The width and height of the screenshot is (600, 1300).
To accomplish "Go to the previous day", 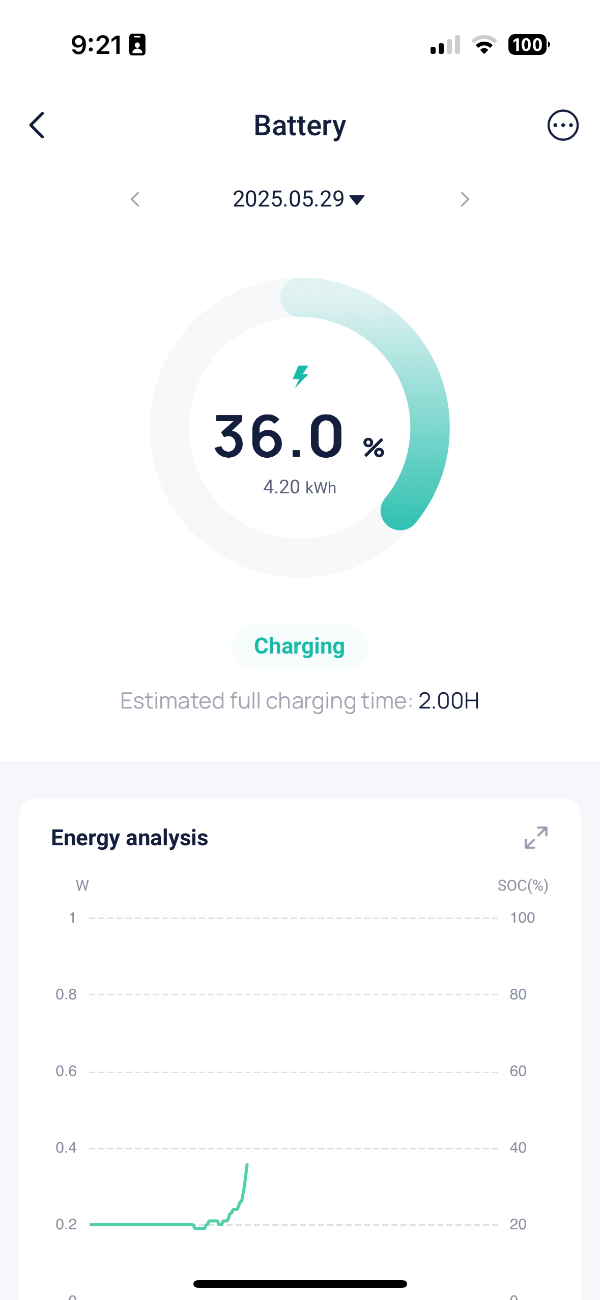I will click(x=135, y=199).
